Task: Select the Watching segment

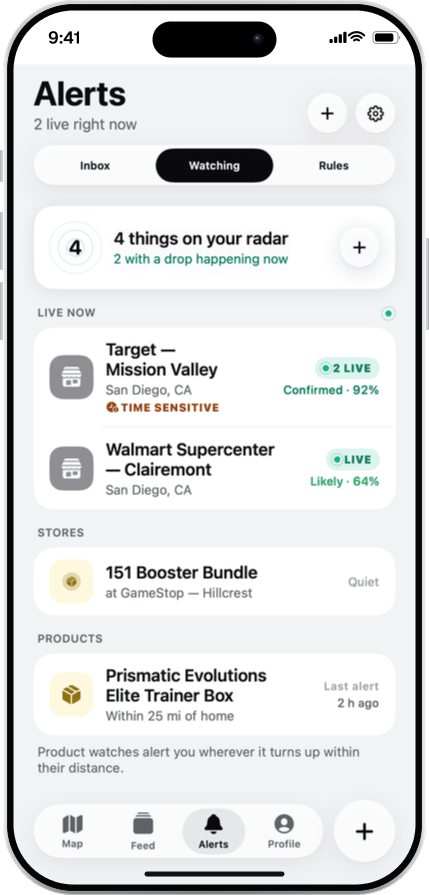Action: click(214, 166)
